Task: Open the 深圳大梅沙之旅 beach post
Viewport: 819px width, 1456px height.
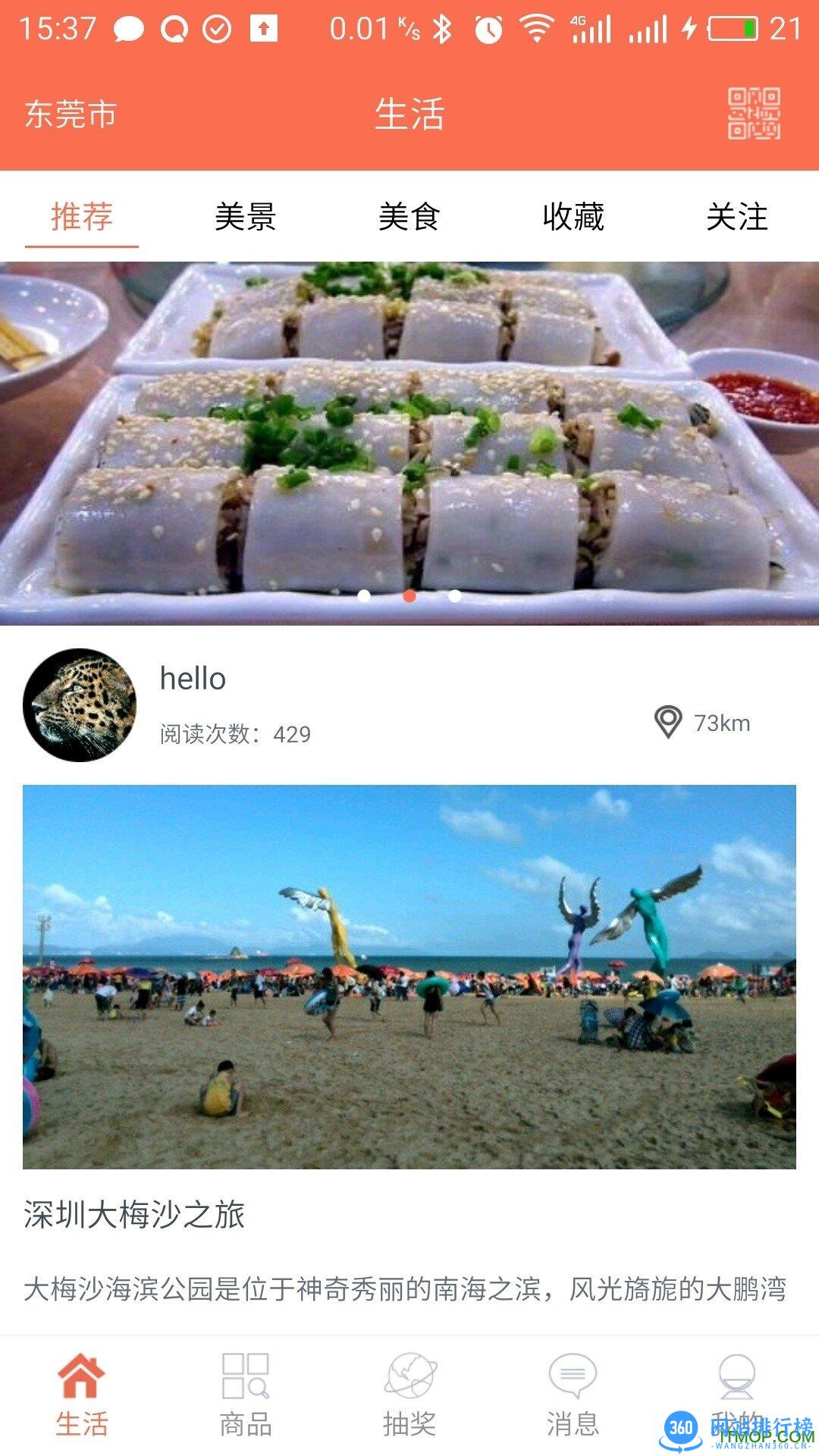Action: [409, 977]
